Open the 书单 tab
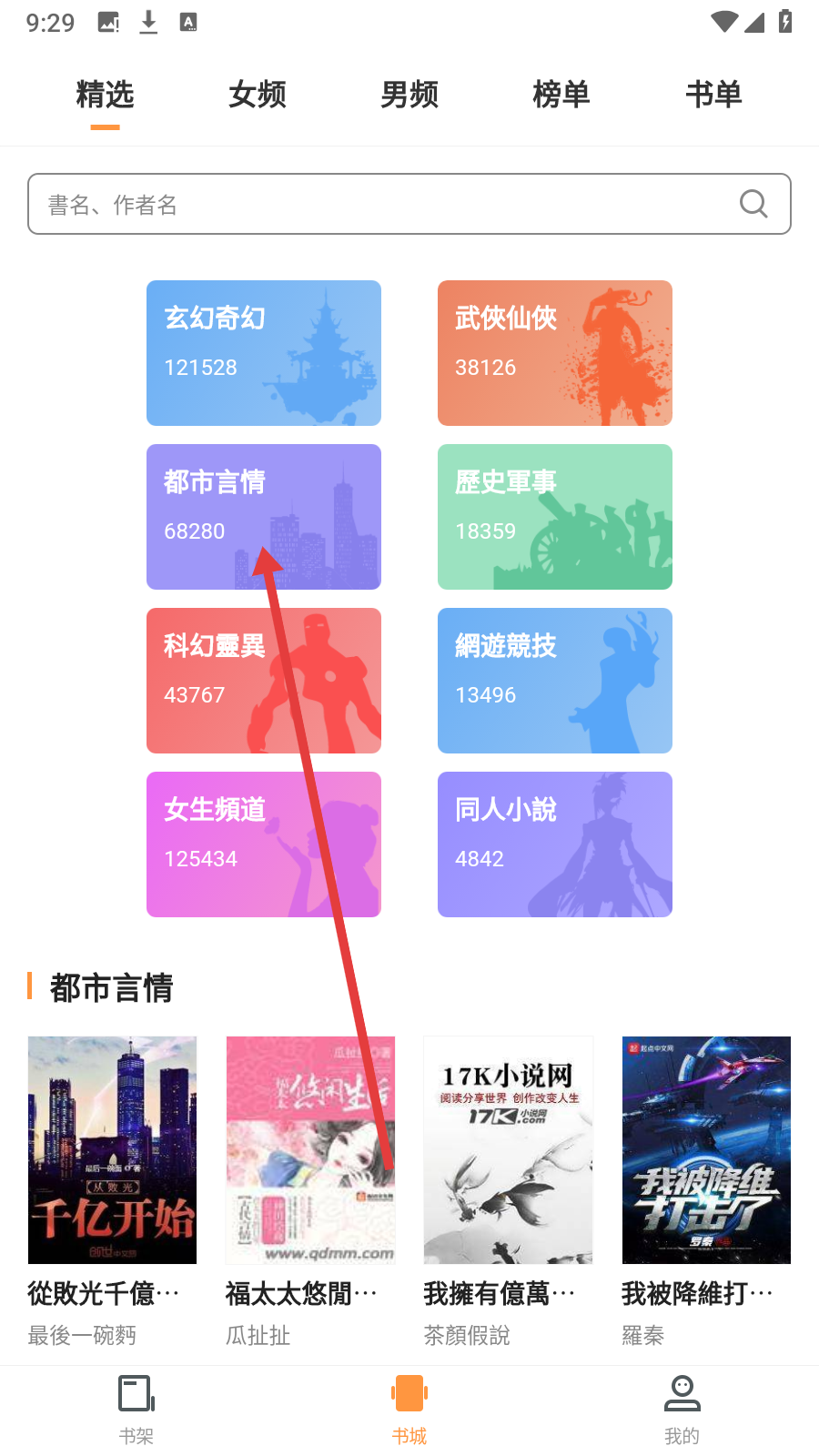Screen dimensions: 819x1456 (x=713, y=95)
